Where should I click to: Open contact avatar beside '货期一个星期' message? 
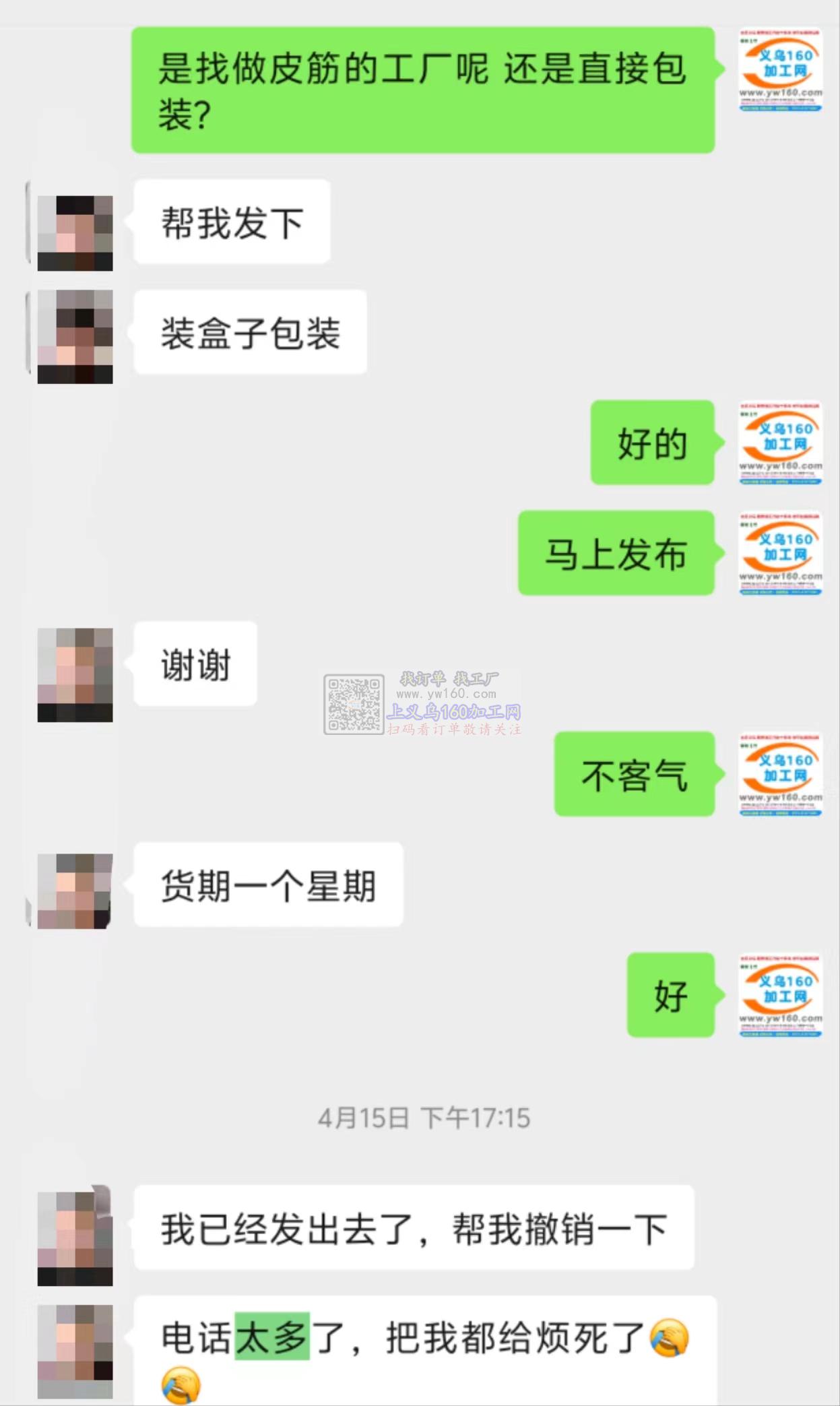point(75,891)
